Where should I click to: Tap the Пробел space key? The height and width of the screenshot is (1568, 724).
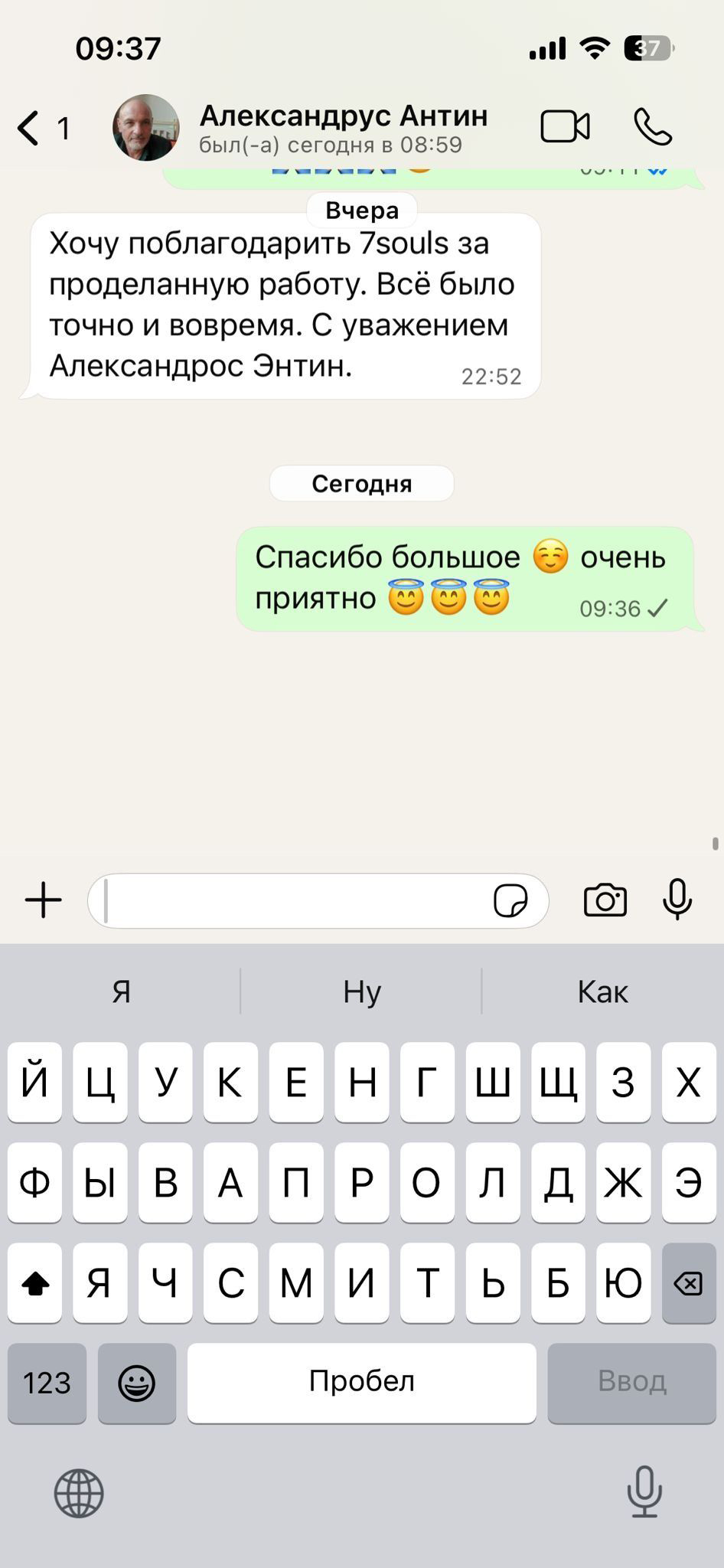coord(361,1382)
